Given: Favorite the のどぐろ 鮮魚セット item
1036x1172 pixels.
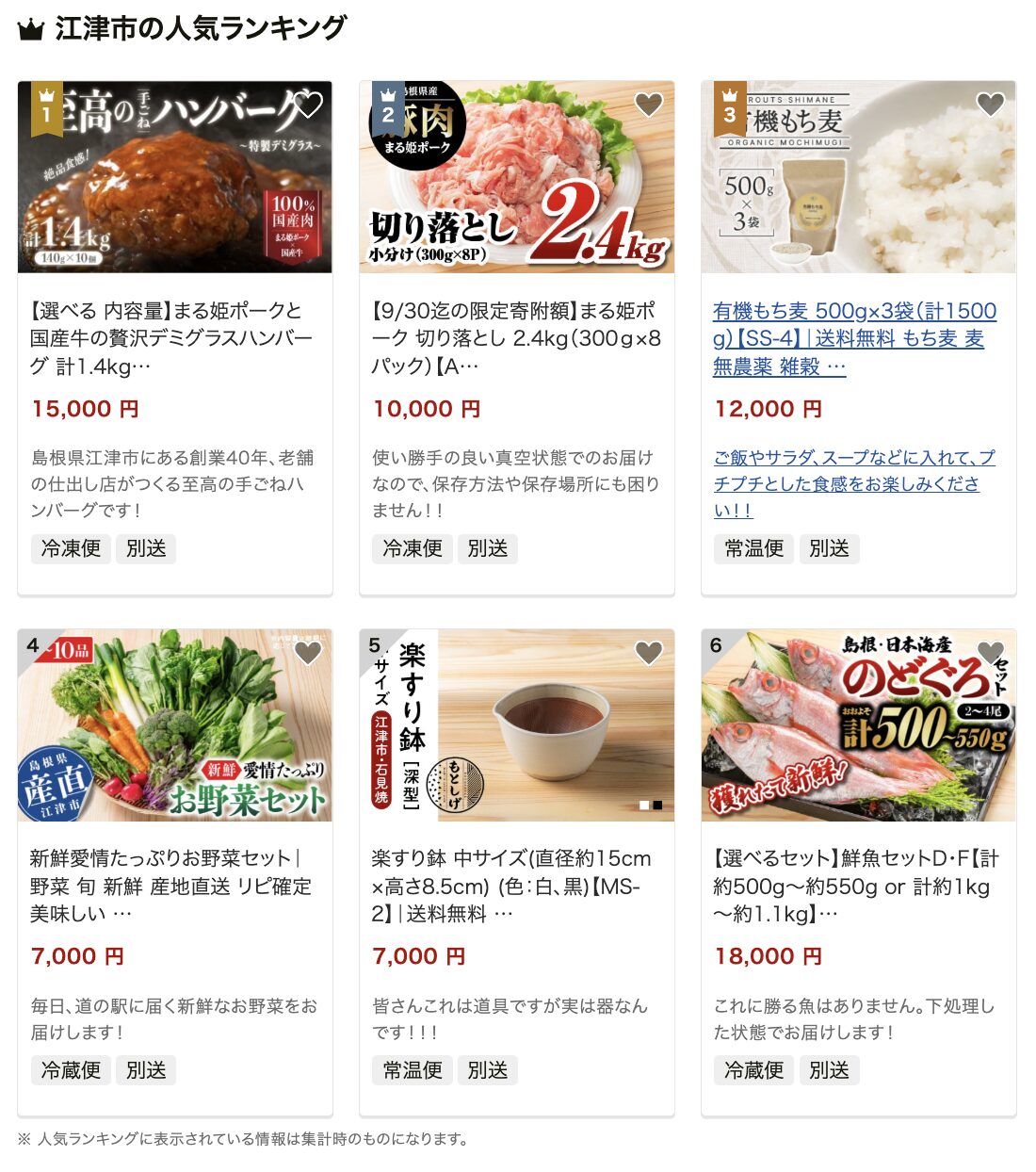Looking at the screenshot, I should [x=990, y=653].
